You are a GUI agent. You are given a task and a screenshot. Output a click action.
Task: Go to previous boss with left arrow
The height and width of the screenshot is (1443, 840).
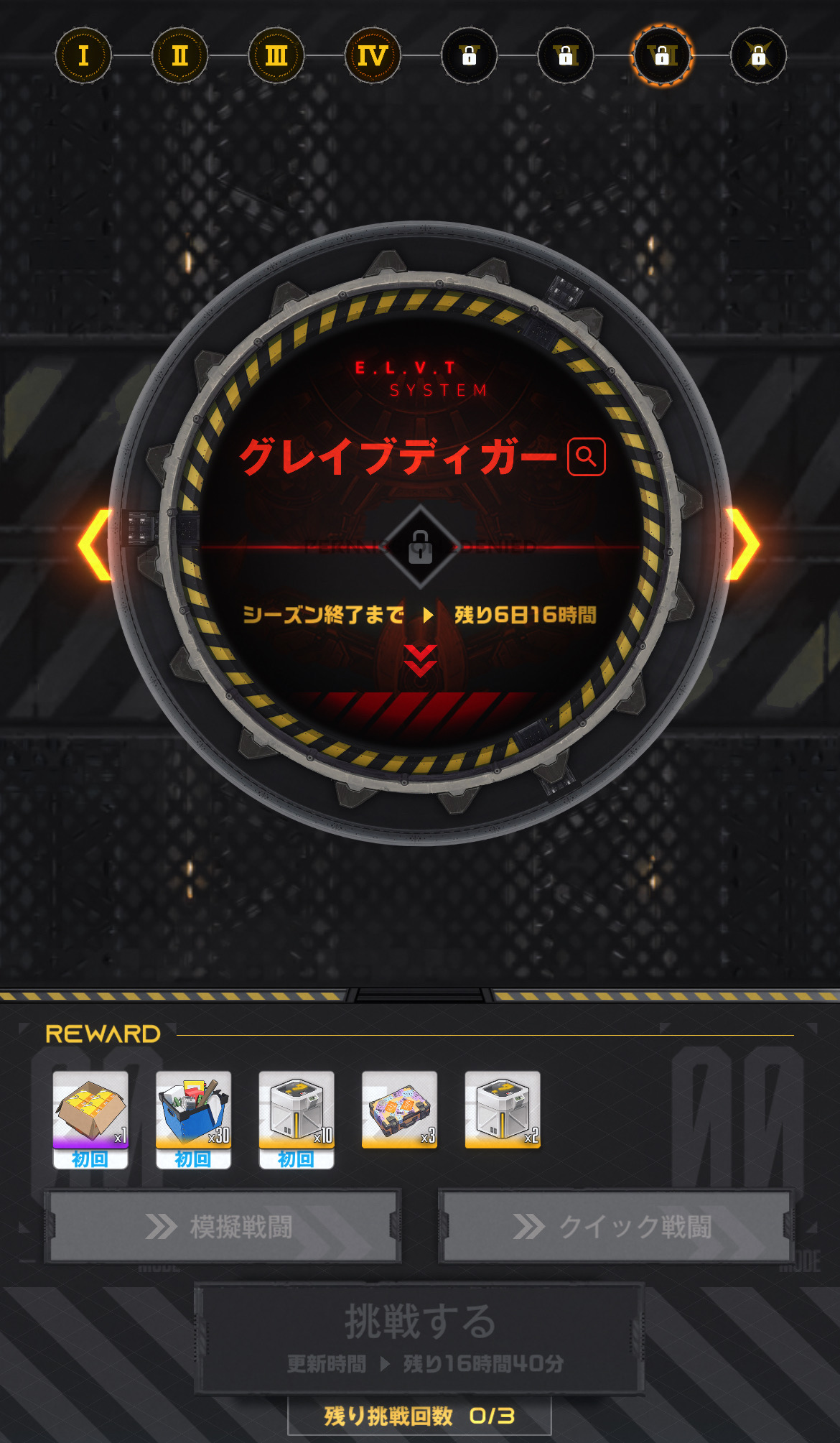[x=96, y=544]
